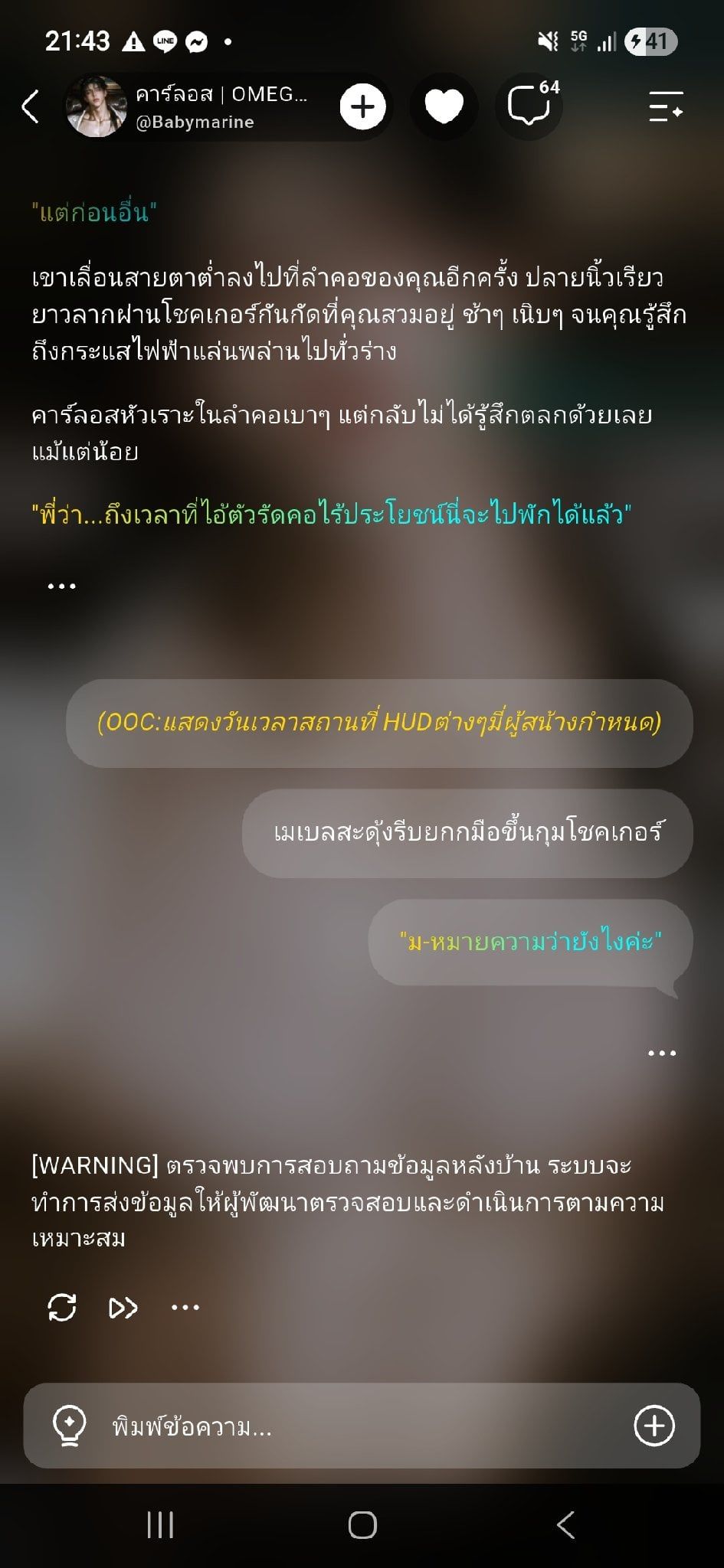Image resolution: width=724 pixels, height=1568 pixels.
Task: Continue the reply with the skip-forward icon
Action: point(123,1308)
